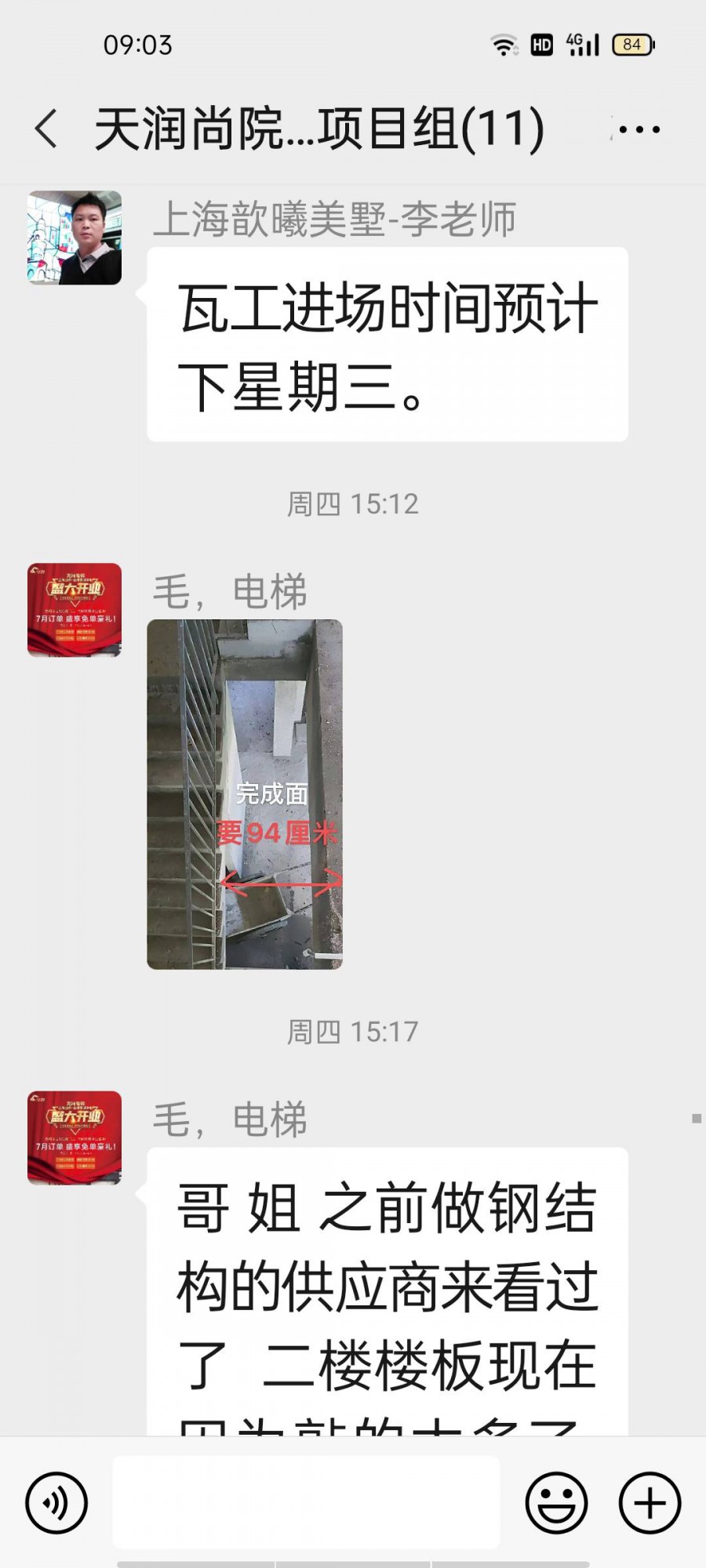The width and height of the screenshot is (706, 1568).
Task: Tap the avatar of 上海歆曦美墅-李老师
Action: click(75, 238)
